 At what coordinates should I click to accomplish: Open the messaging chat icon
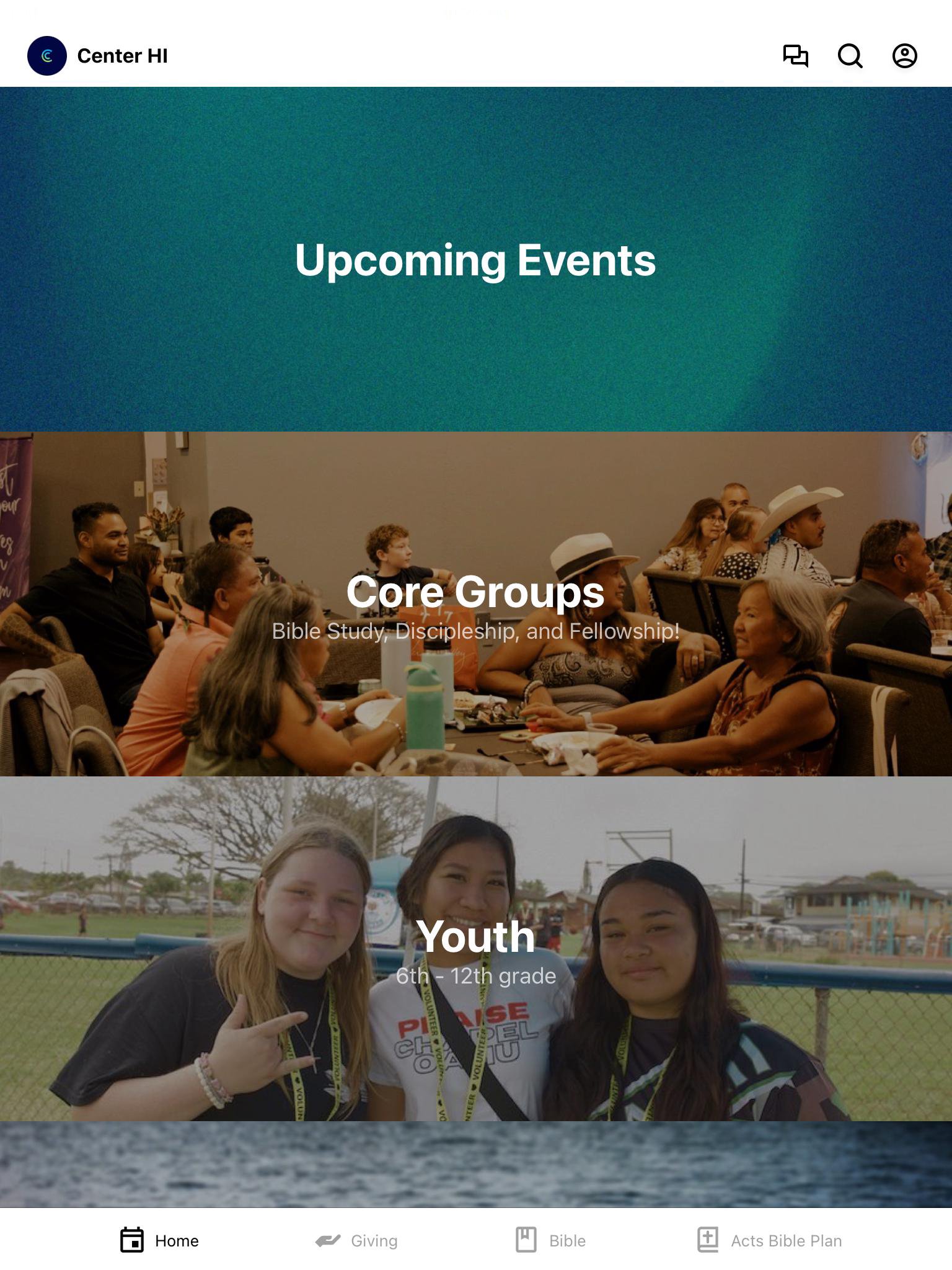click(x=795, y=56)
